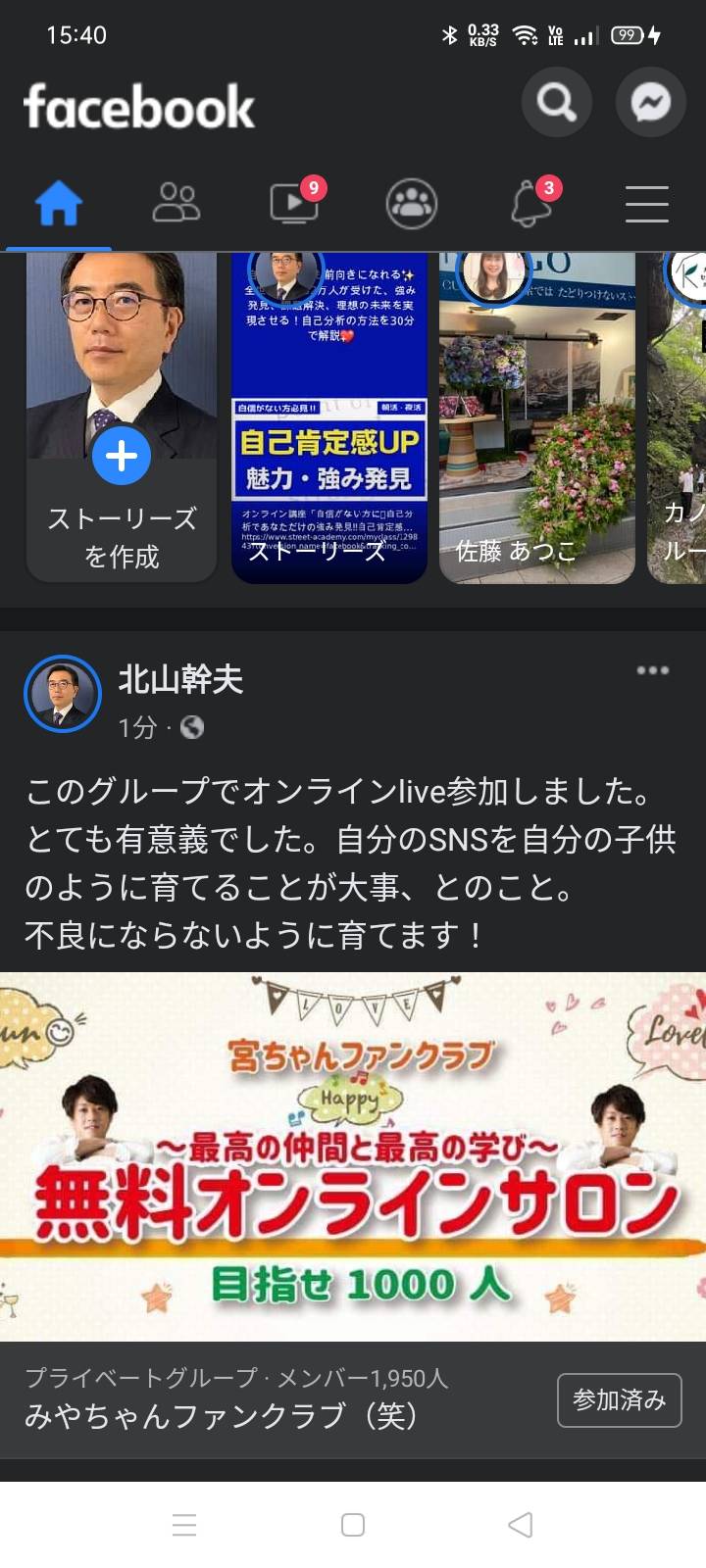Create a new story

tap(122, 417)
